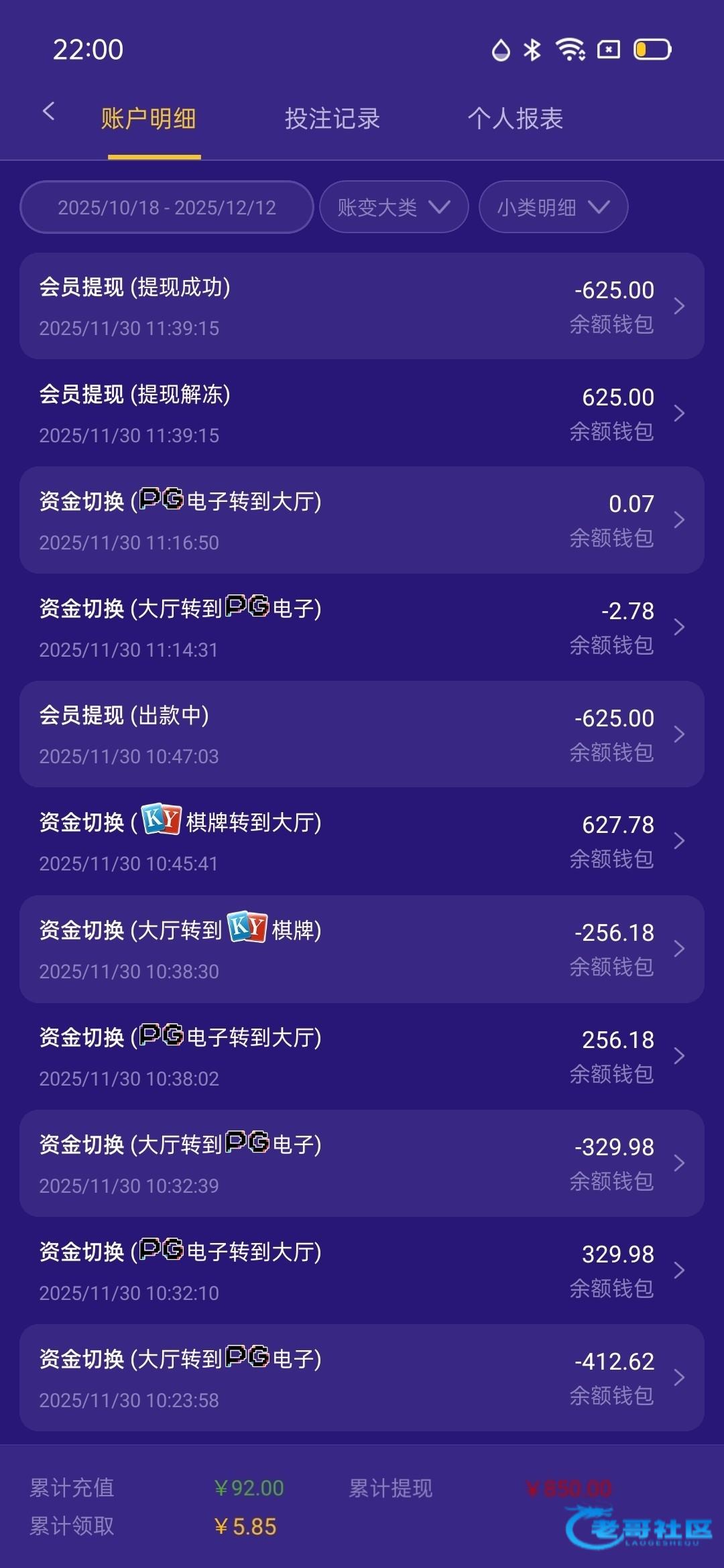The width and height of the screenshot is (724, 1568).
Task: Go back using the top-left arrow
Action: click(x=48, y=111)
